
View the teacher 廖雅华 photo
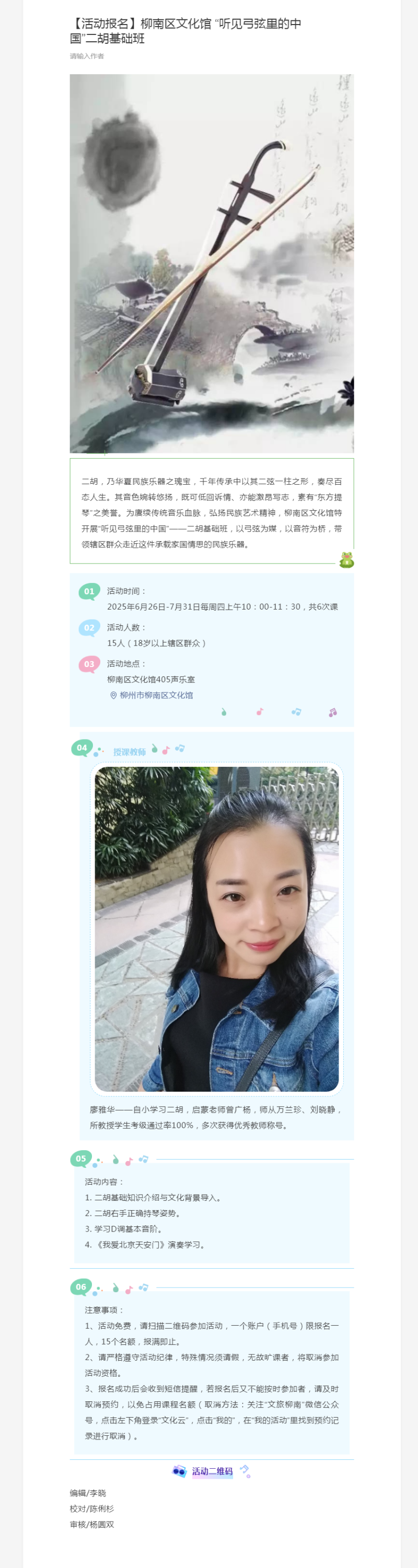[x=216, y=929]
